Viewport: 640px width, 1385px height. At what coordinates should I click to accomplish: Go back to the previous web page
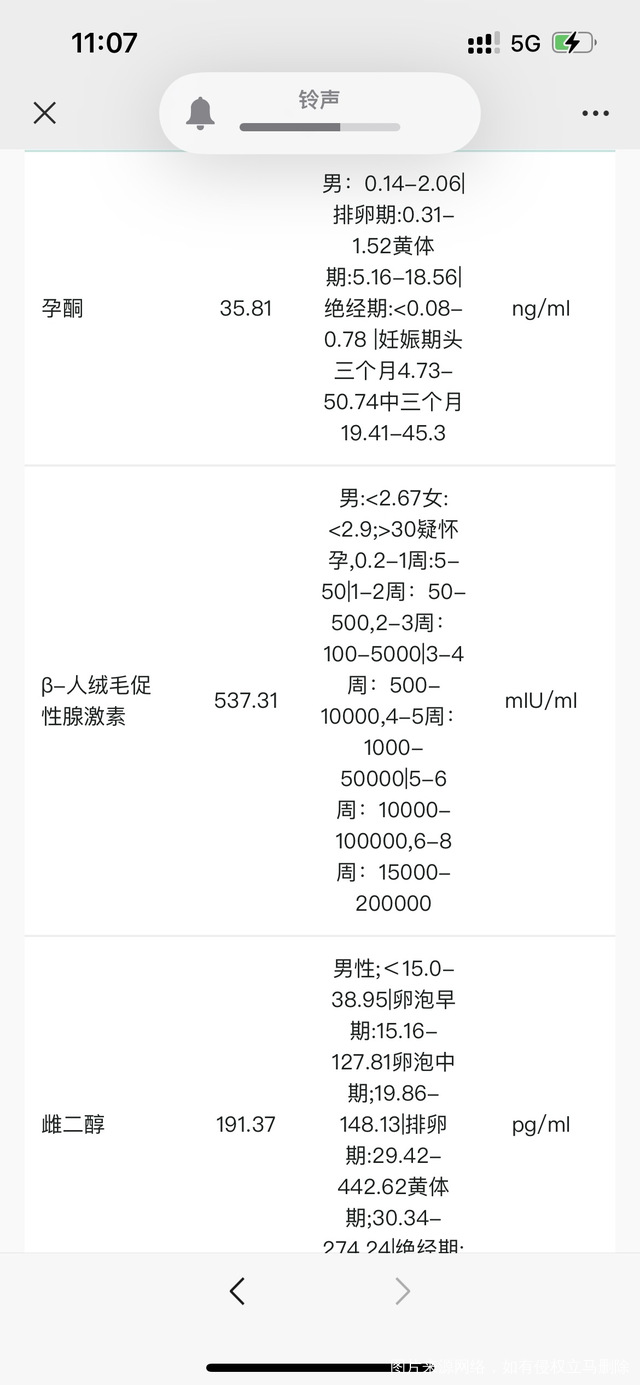point(237,1291)
